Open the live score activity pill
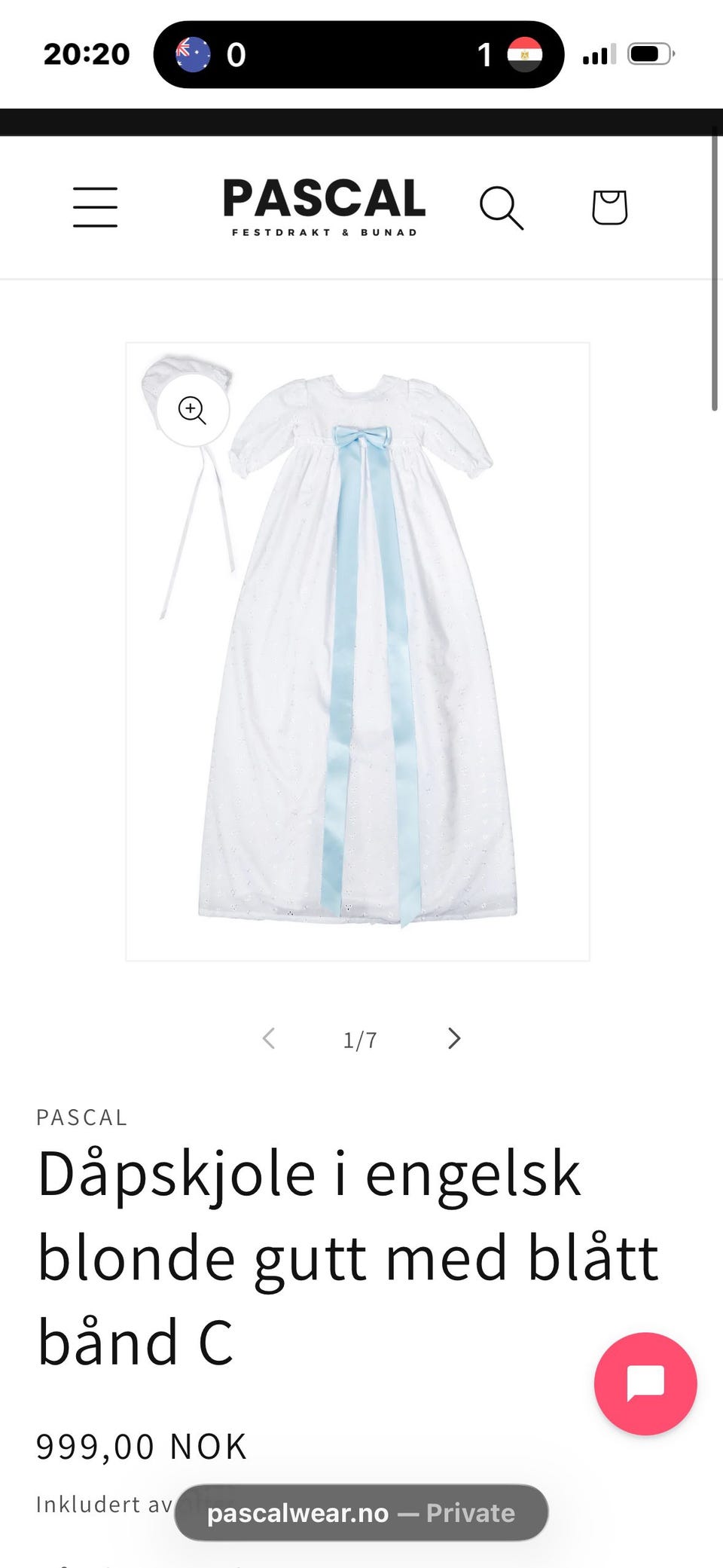 pyautogui.click(x=358, y=54)
